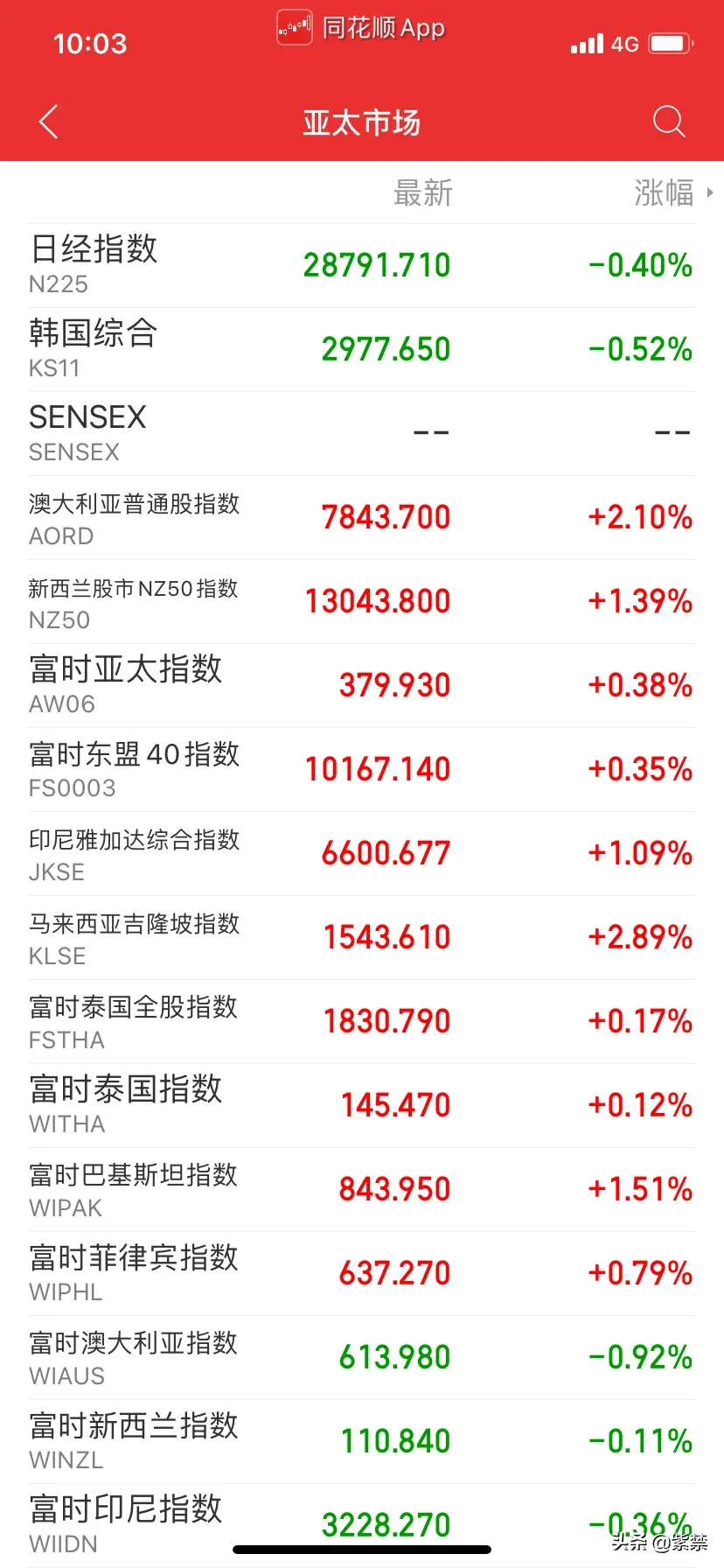Select 富时澳大利亚指数 WIAUS
Screen dimensions: 724x1568
[x=362, y=1357]
